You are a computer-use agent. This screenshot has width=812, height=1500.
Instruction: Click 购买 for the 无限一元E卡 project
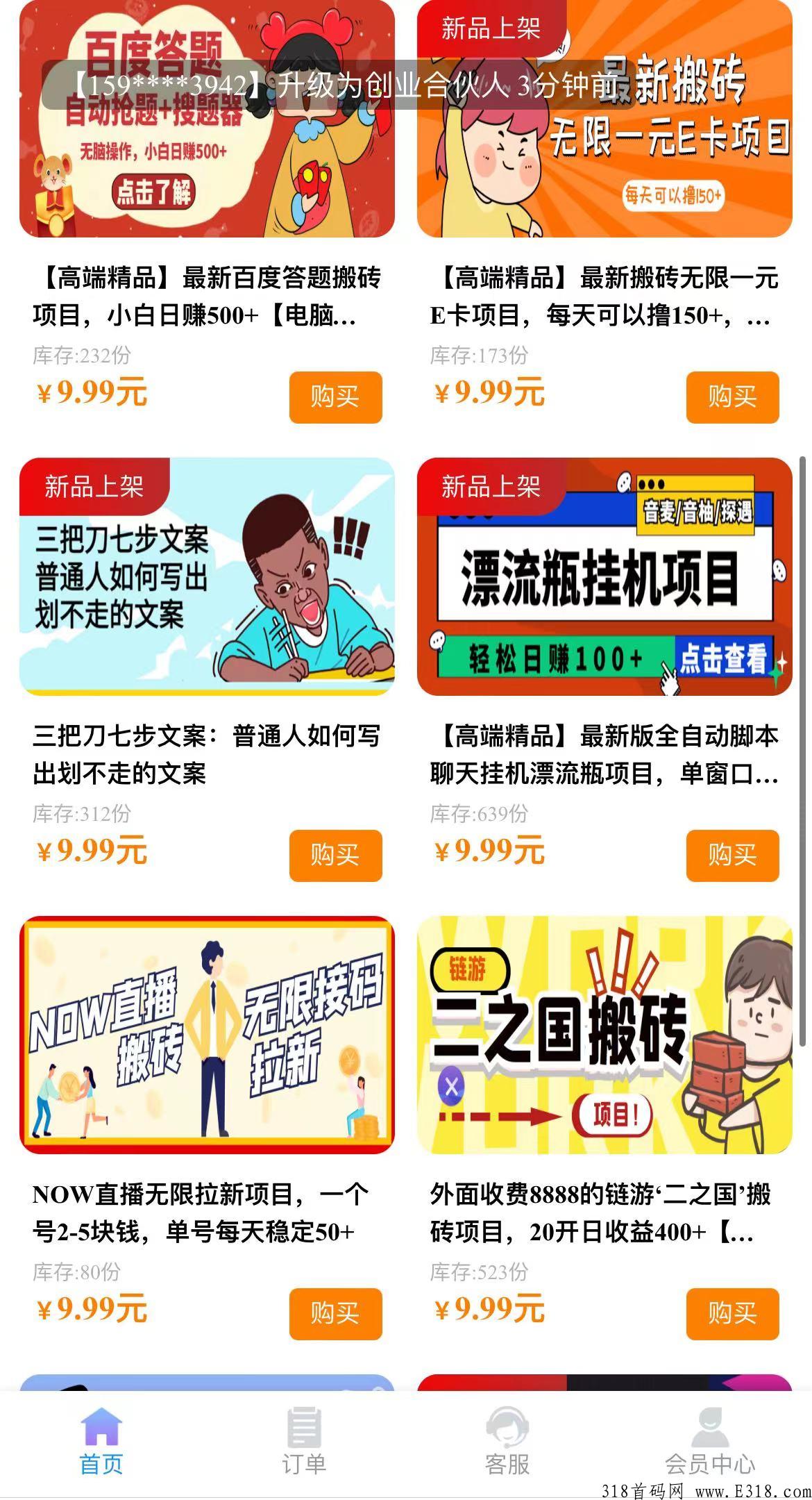coord(734,397)
